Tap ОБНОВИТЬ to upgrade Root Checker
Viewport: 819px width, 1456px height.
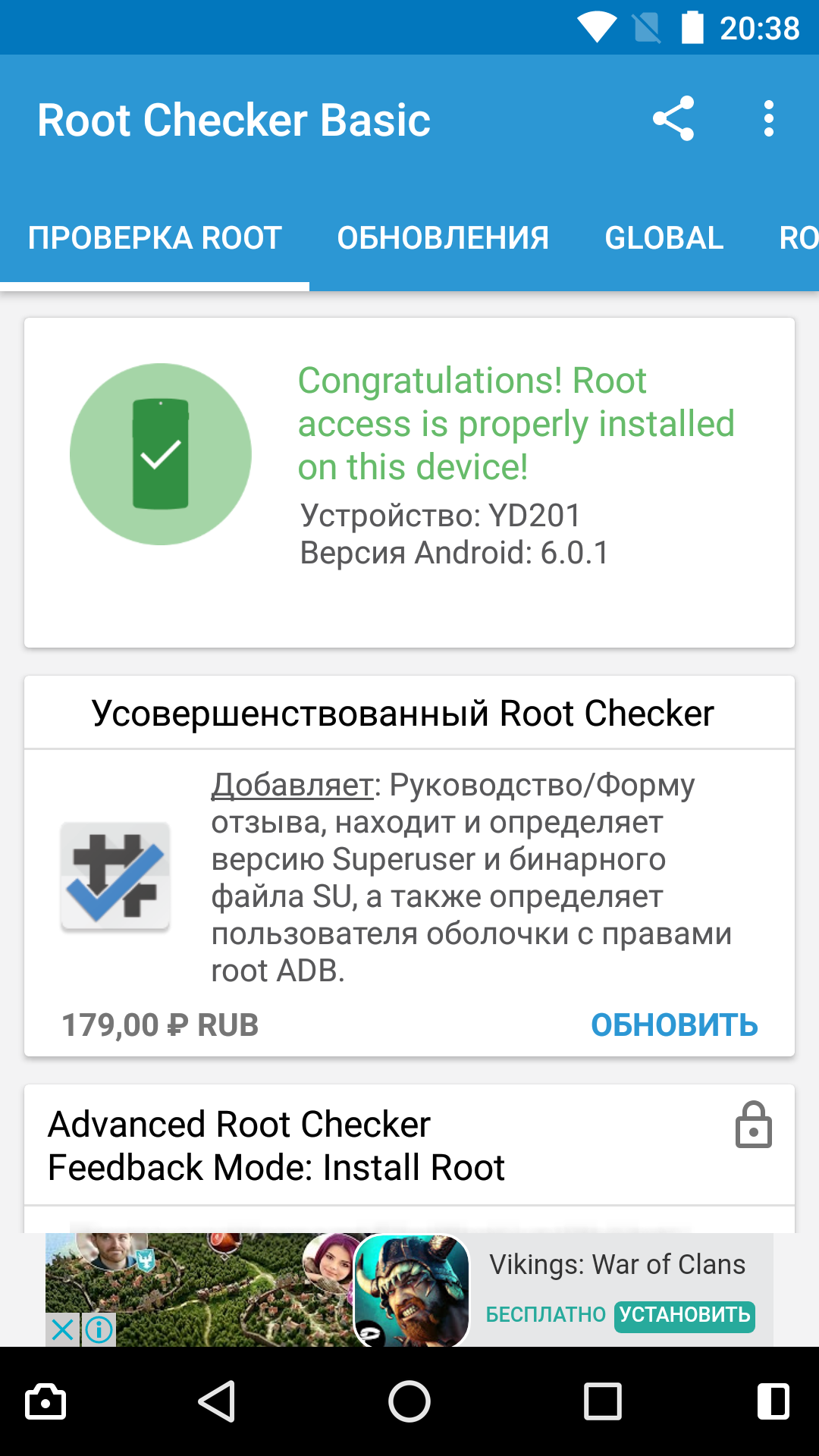tap(674, 1025)
